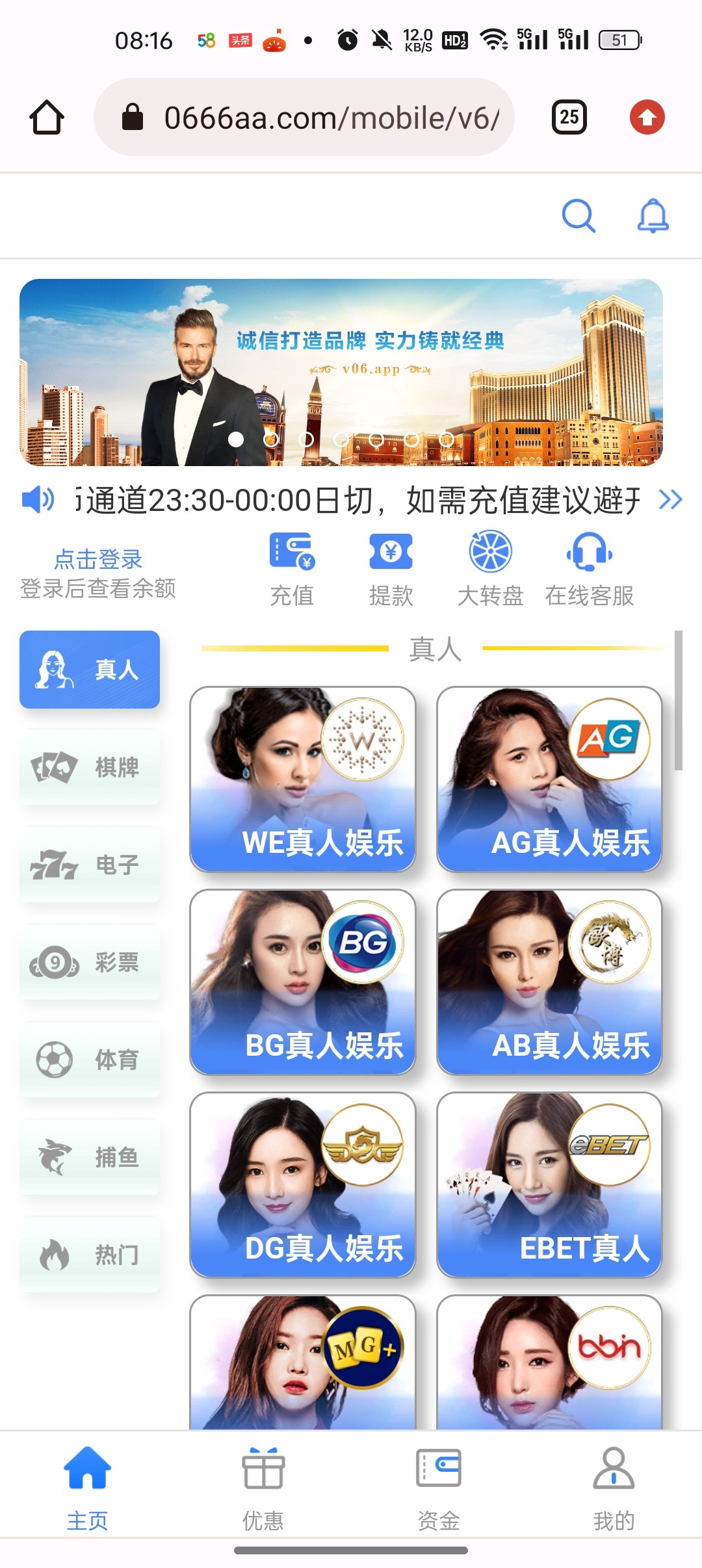The width and height of the screenshot is (702, 1568).
Task: Select the 体育 category
Action: [x=90, y=1060]
